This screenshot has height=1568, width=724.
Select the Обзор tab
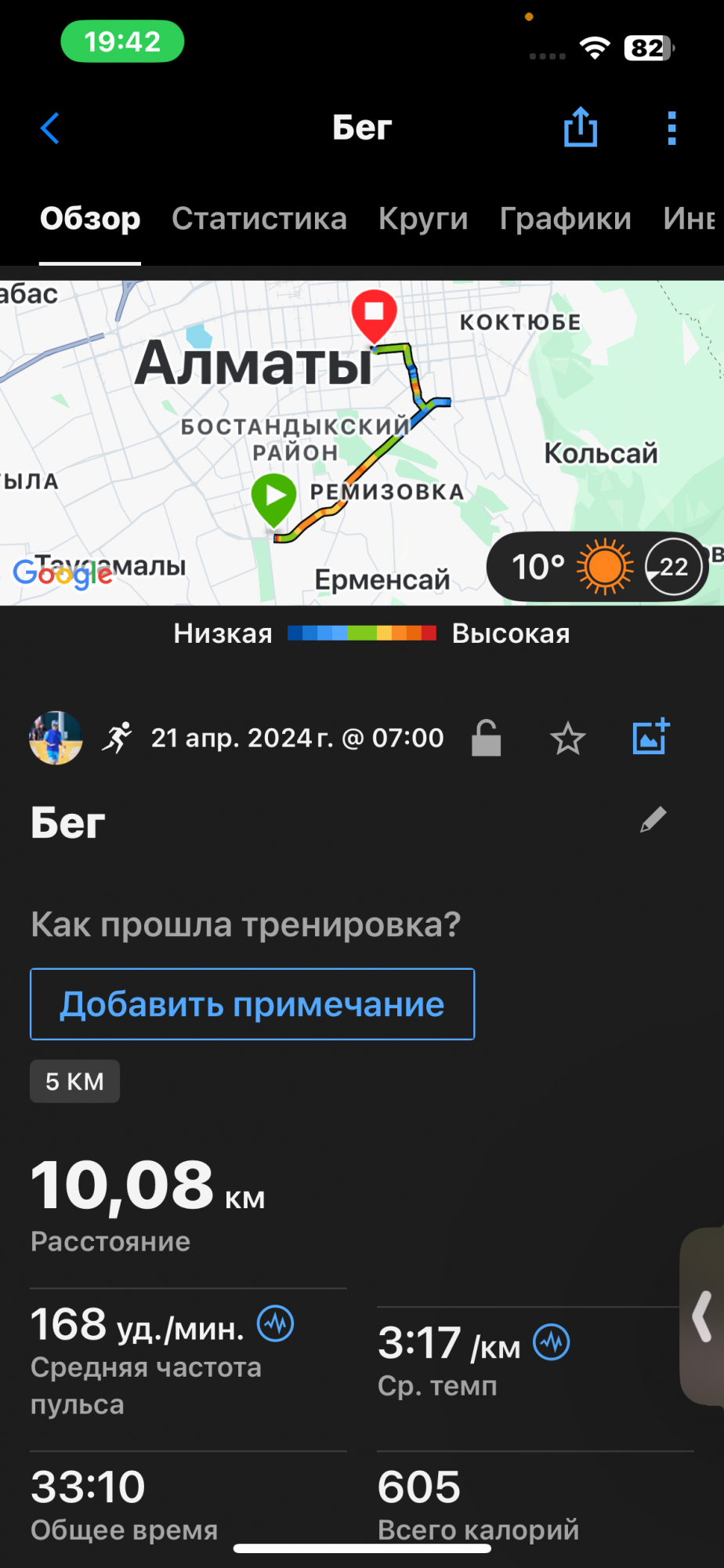point(90,219)
